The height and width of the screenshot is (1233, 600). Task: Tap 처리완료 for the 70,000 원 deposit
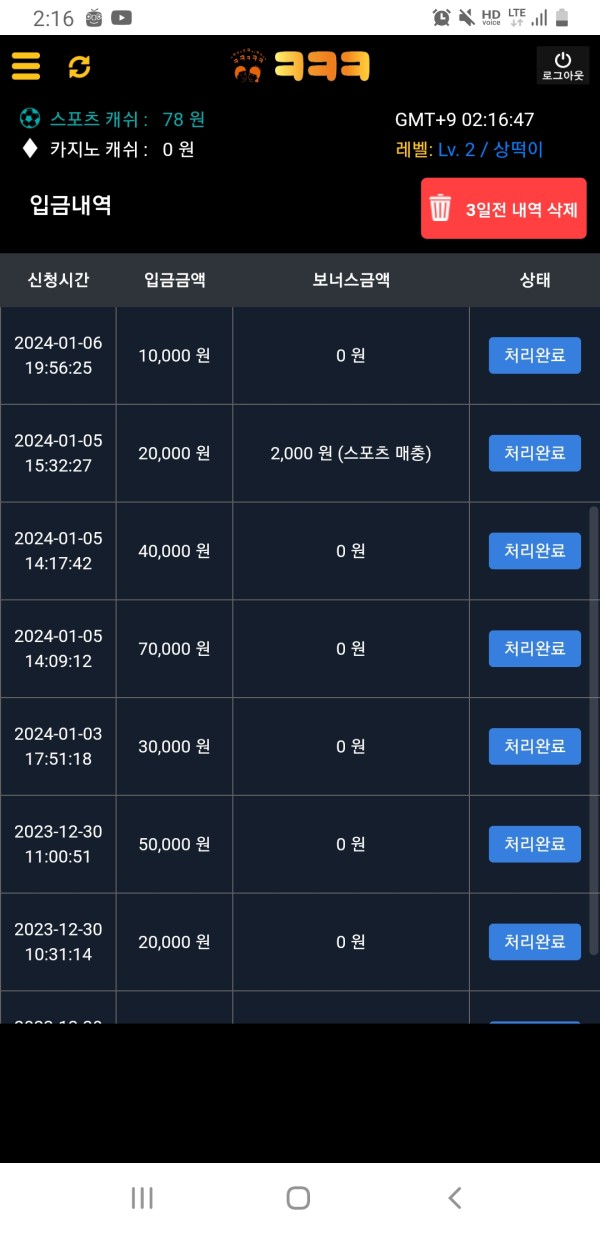tap(534, 648)
